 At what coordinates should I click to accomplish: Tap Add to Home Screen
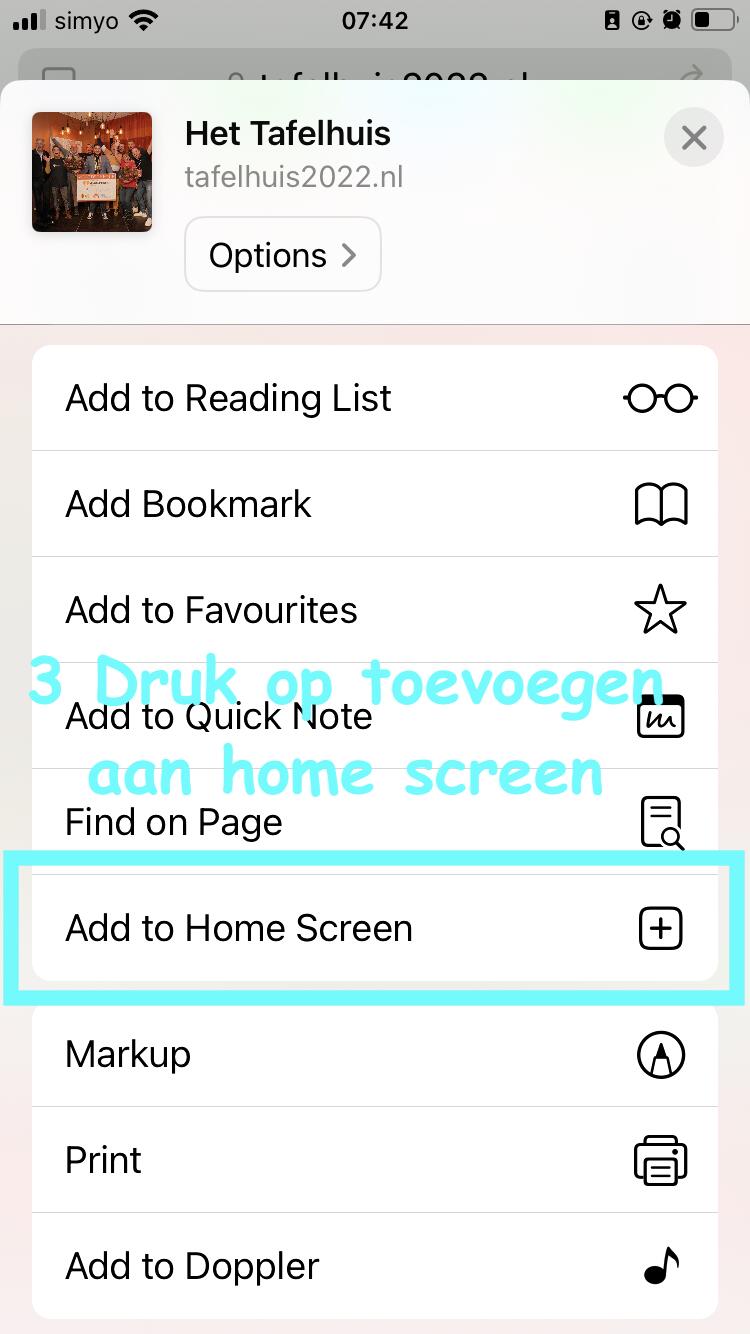375,928
